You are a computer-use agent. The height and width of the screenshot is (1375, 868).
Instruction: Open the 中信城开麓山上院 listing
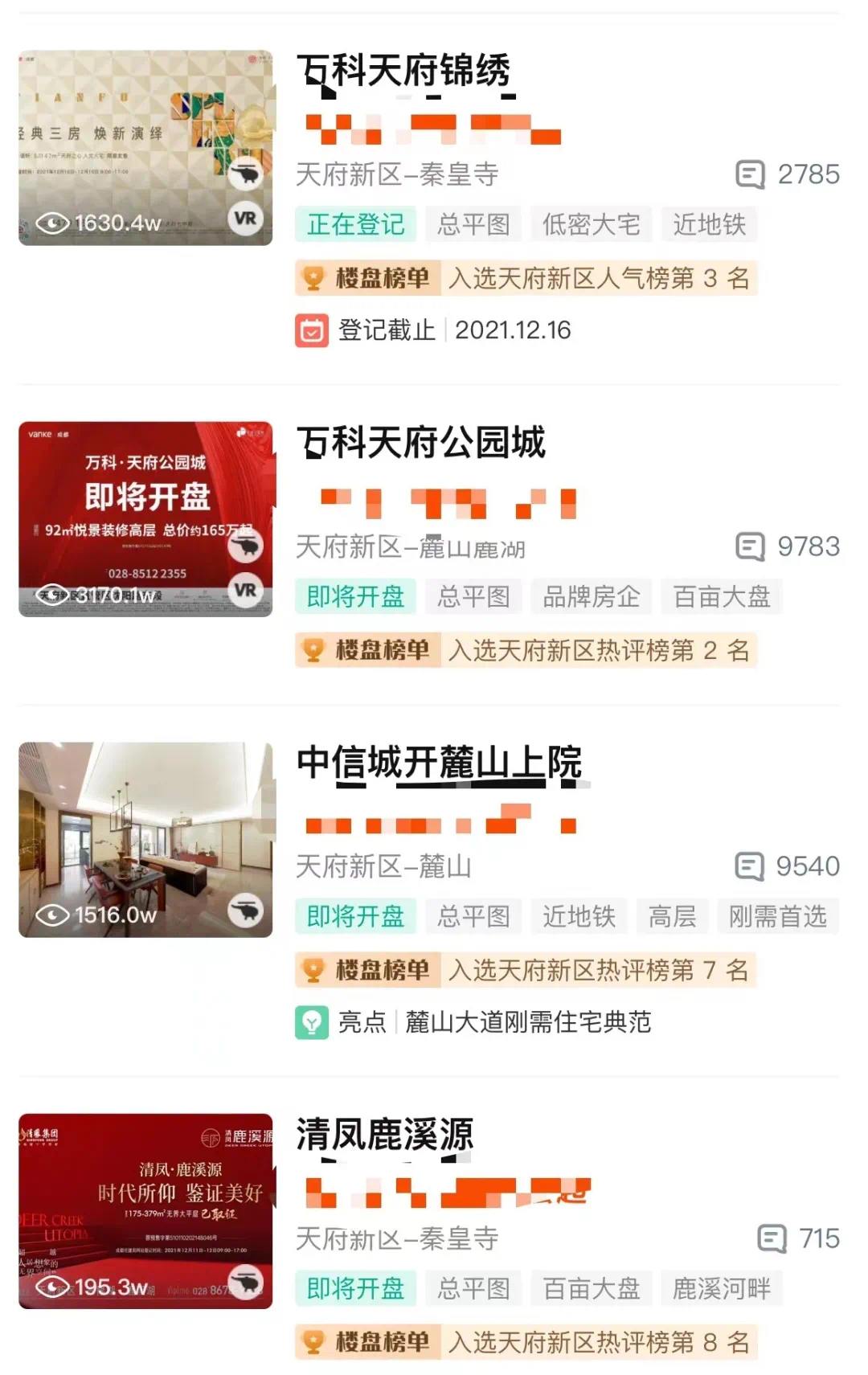click(x=439, y=763)
